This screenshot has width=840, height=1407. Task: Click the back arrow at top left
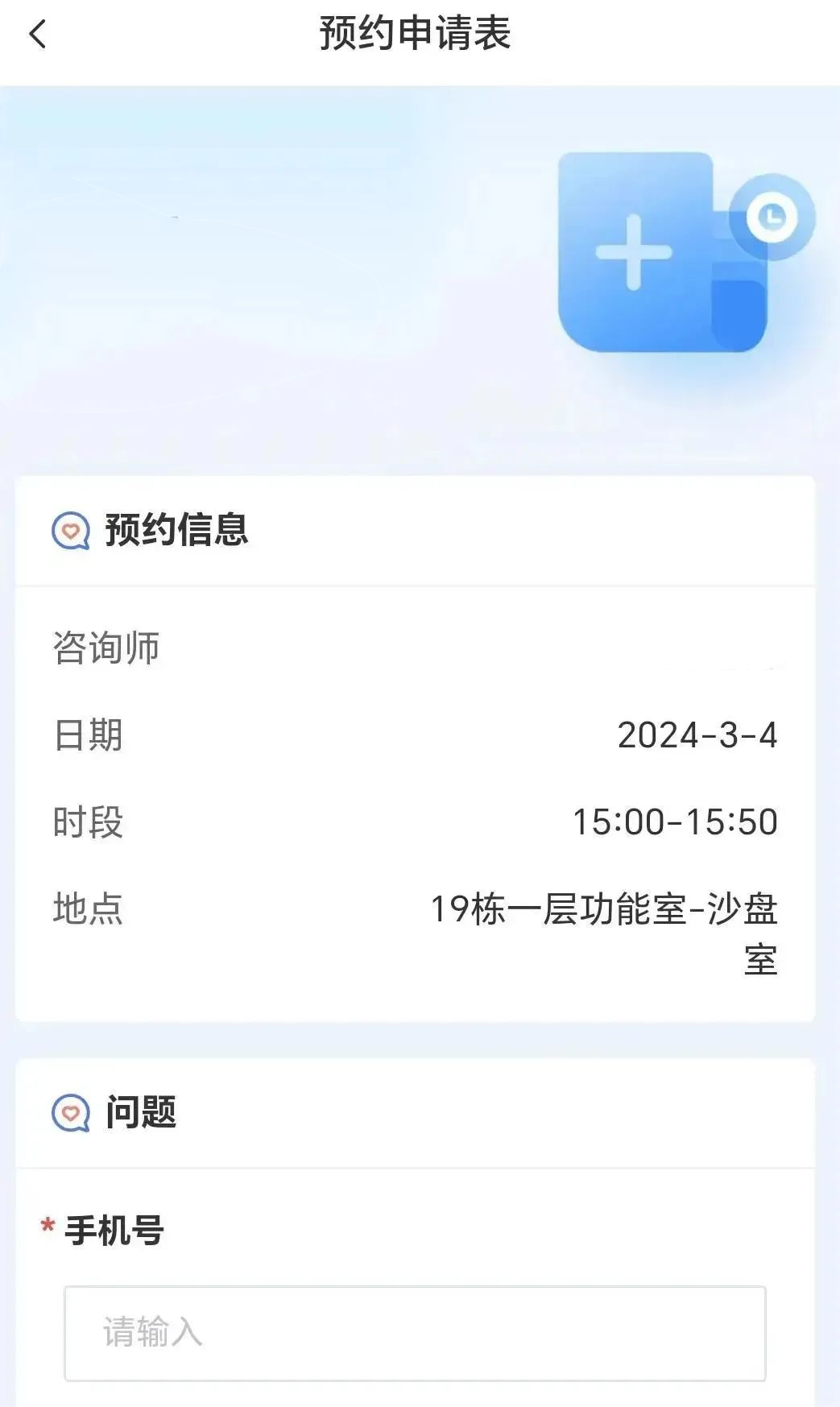[x=36, y=36]
